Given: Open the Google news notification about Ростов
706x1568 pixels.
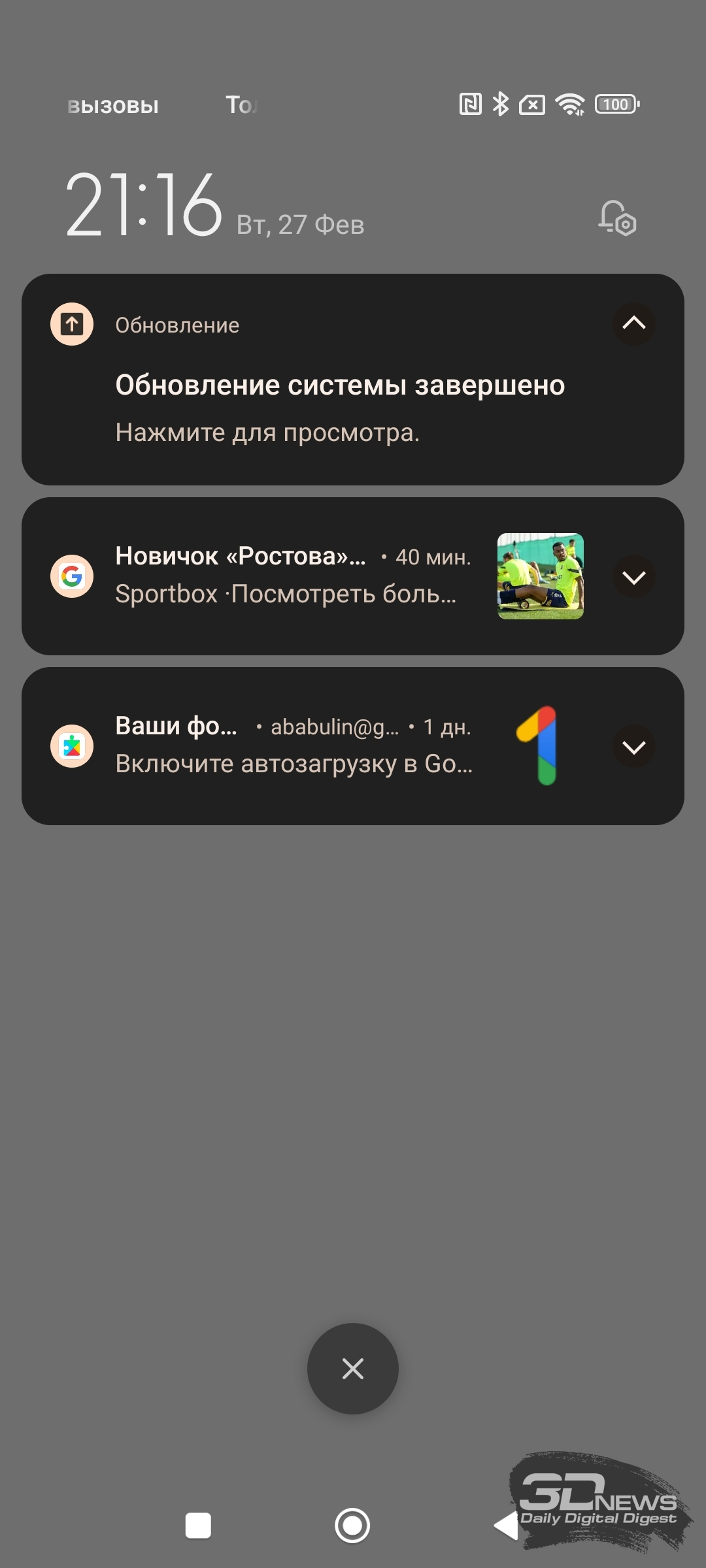Looking at the screenshot, I should 353,576.
